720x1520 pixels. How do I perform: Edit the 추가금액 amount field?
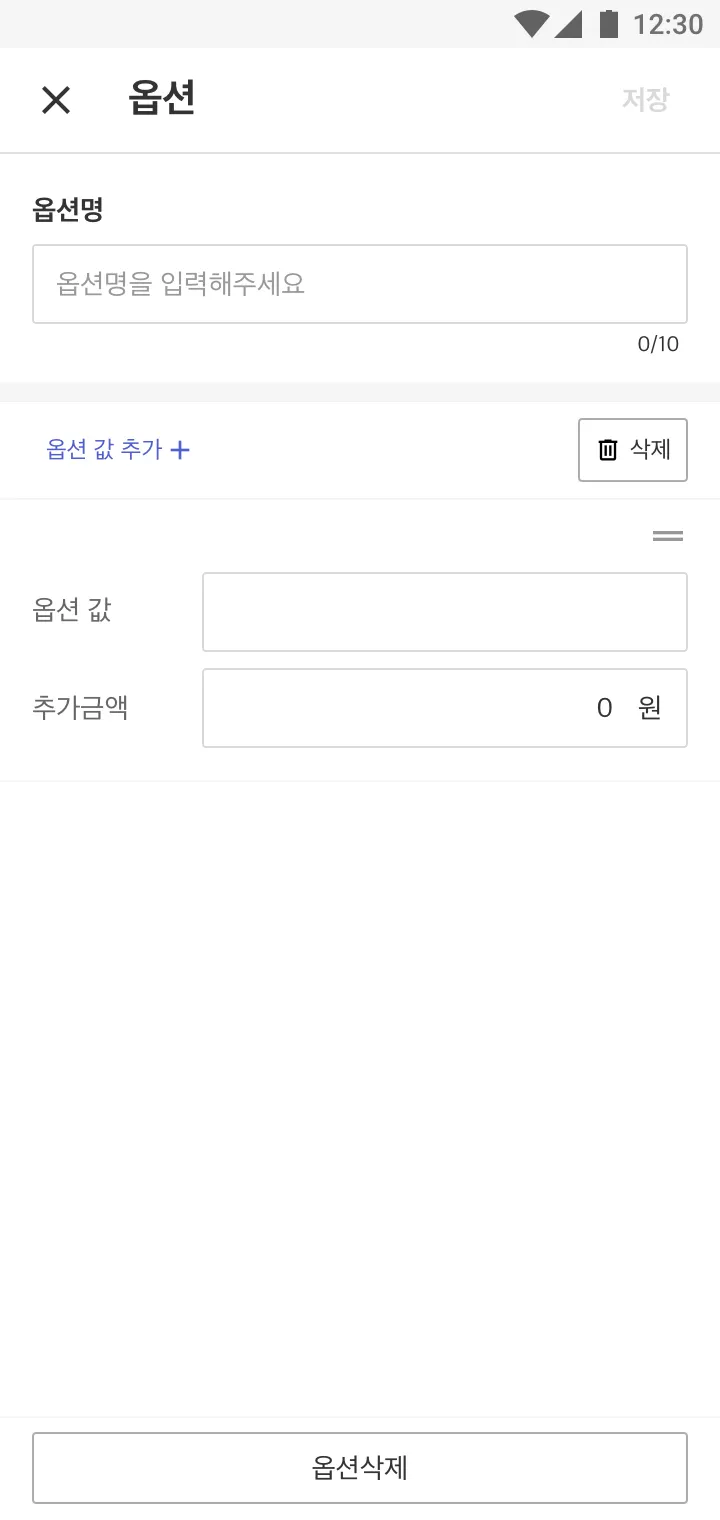point(444,708)
